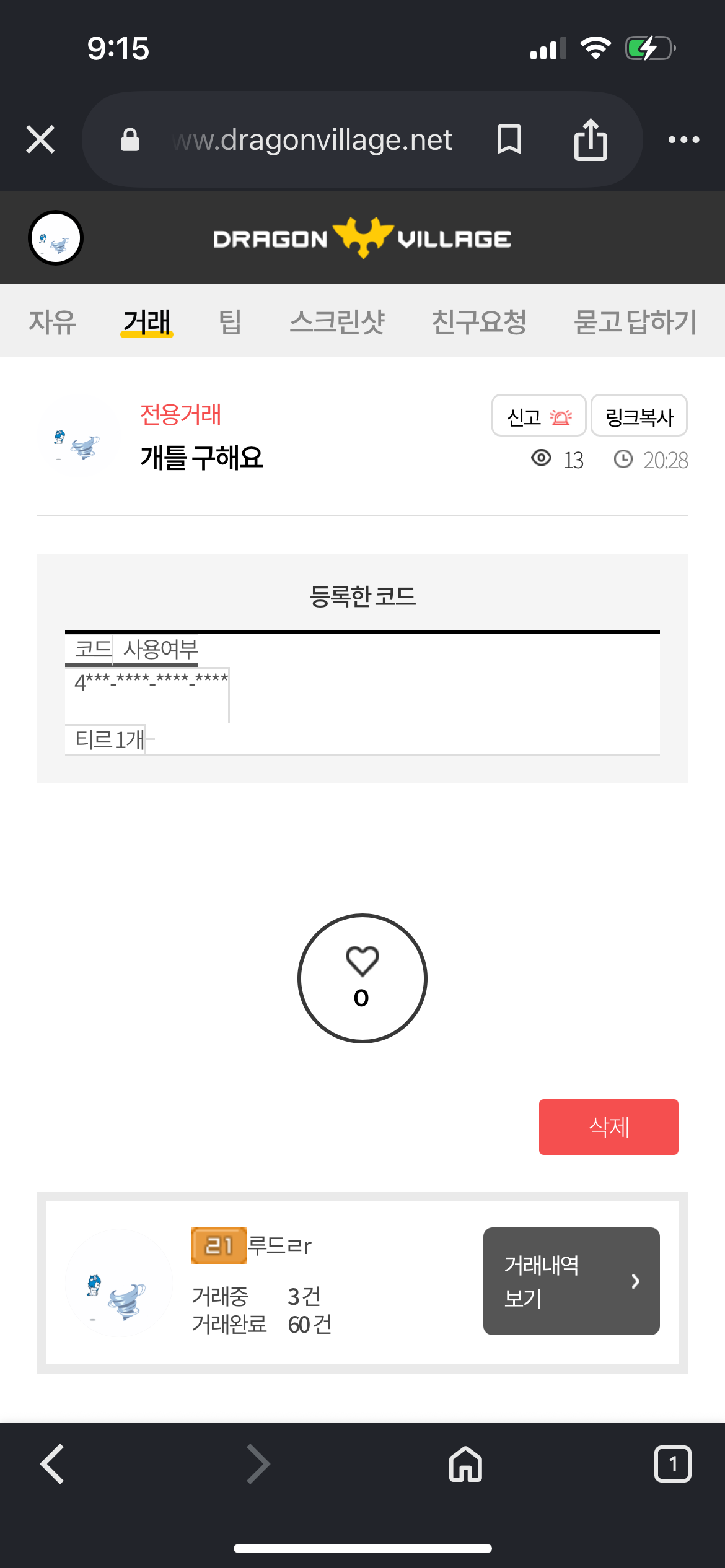Open the browser overflow menu
This screenshot has height=1568, width=725.
[x=683, y=140]
